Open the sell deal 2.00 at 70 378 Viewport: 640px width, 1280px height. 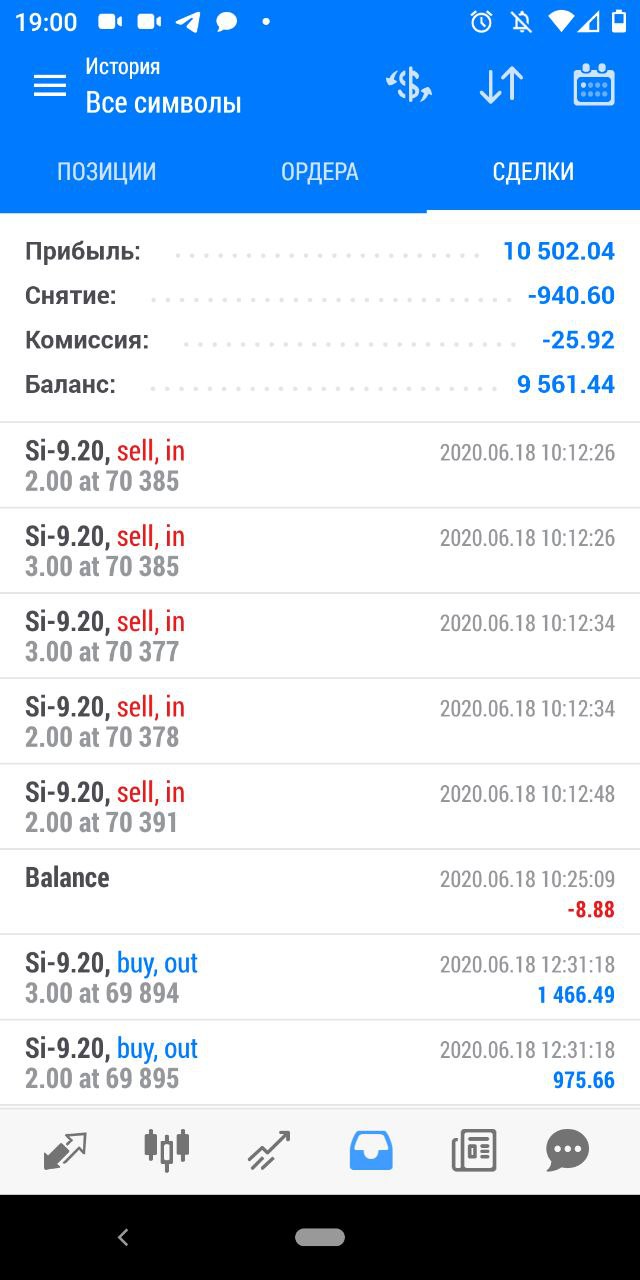coord(320,721)
